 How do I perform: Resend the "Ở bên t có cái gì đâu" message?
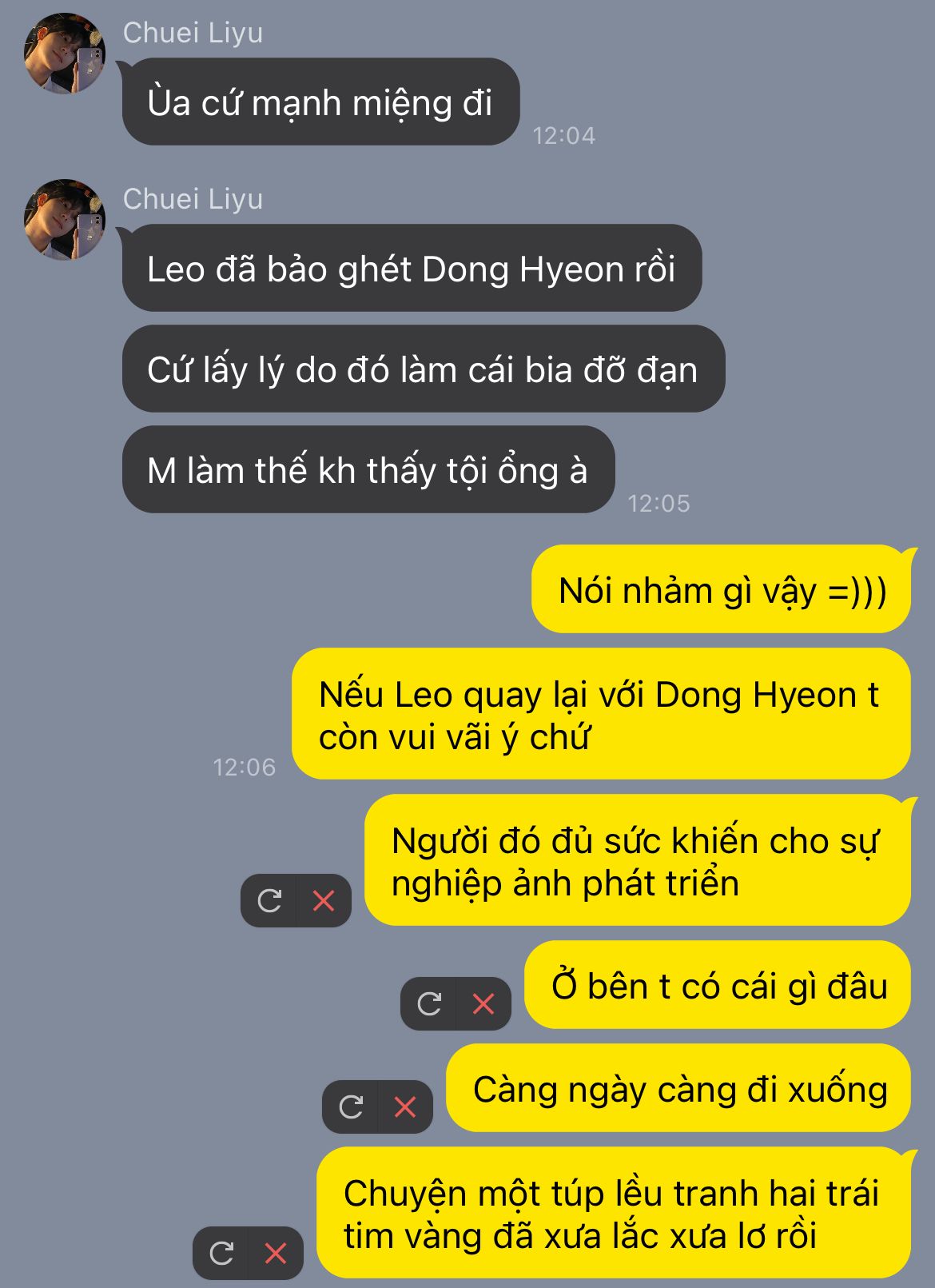pyautogui.click(x=429, y=1003)
